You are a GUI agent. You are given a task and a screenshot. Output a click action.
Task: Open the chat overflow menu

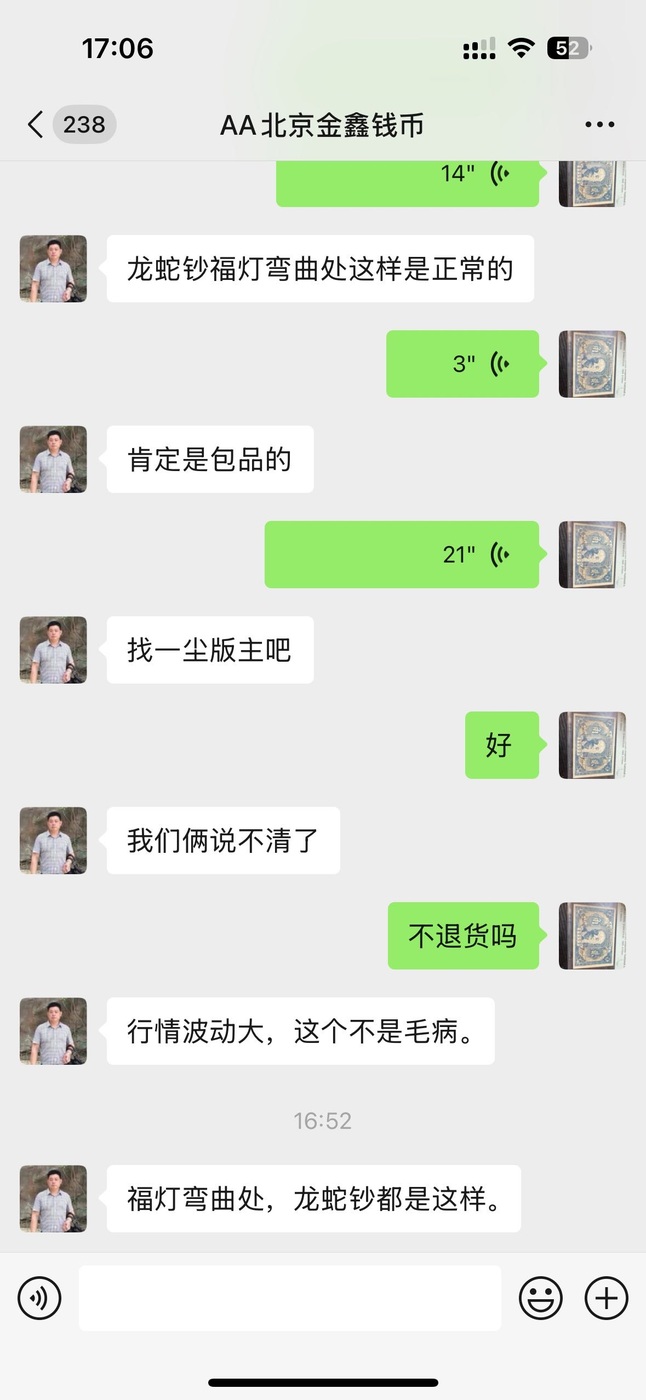(x=599, y=125)
